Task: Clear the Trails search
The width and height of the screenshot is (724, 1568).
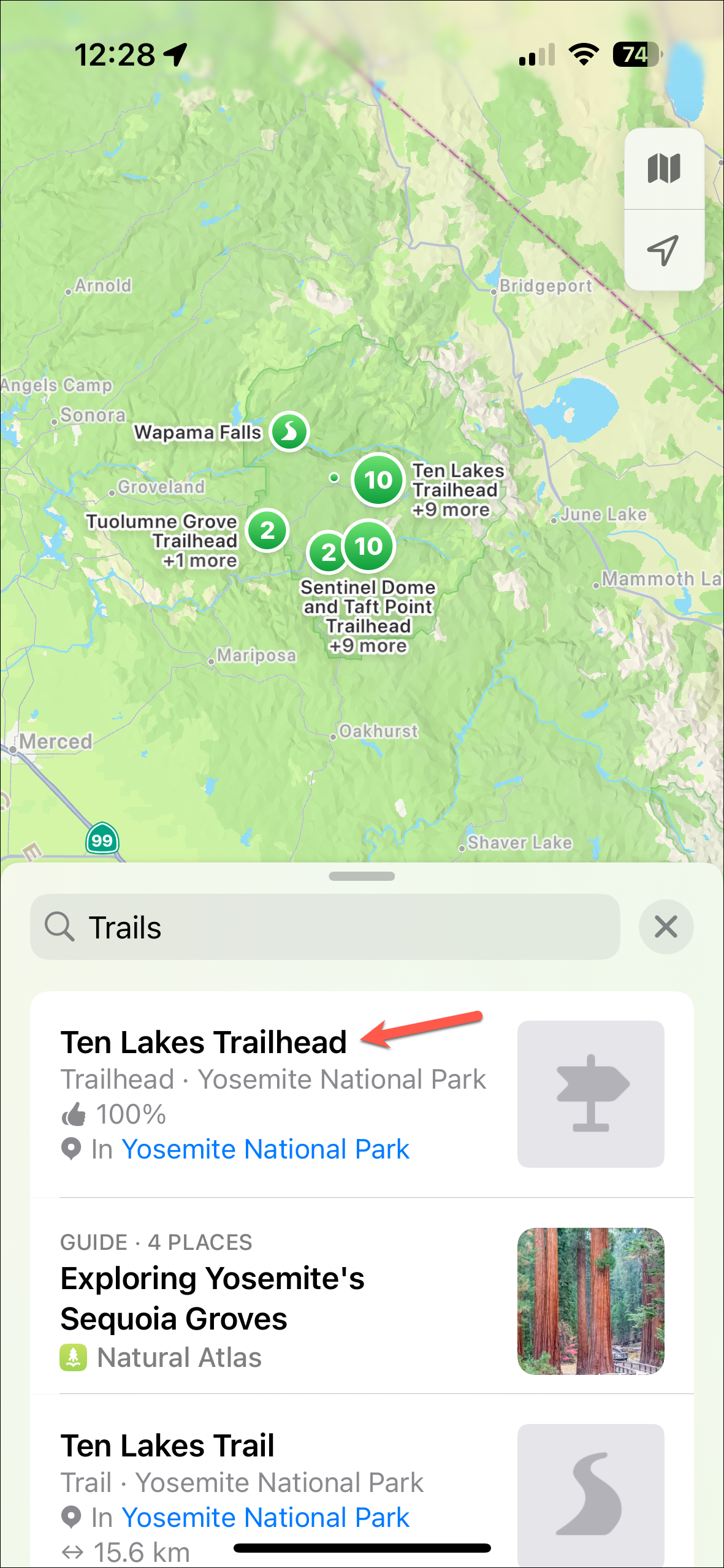Action: 666,927
